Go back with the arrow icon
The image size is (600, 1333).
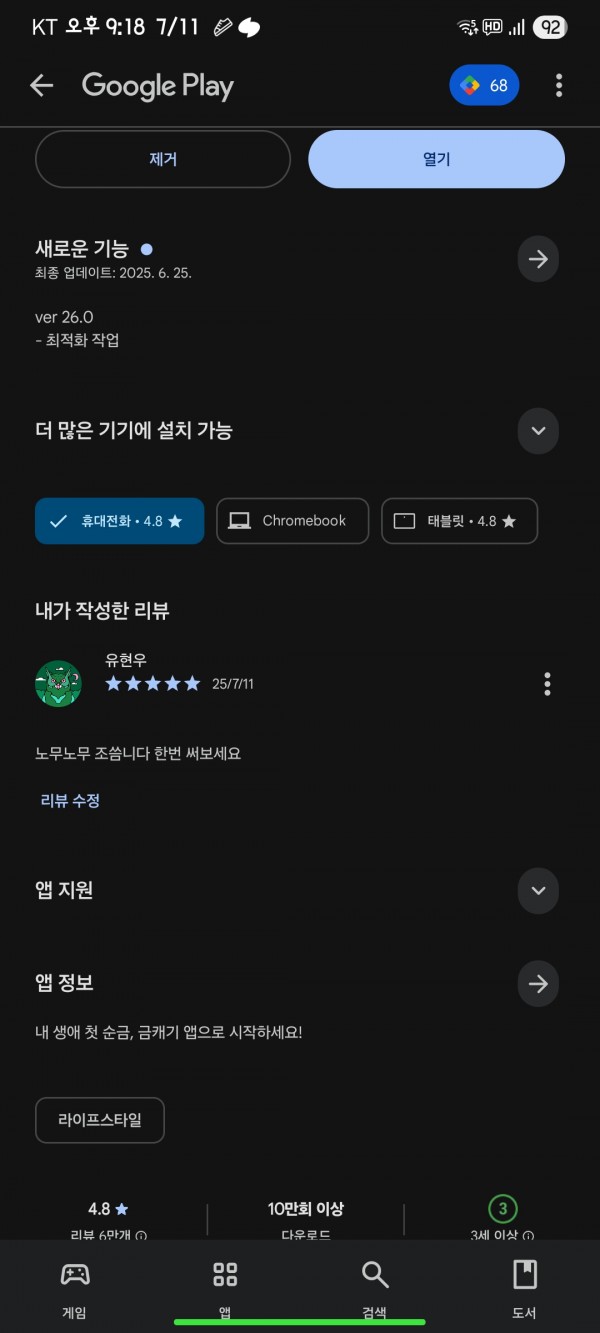tap(41, 86)
